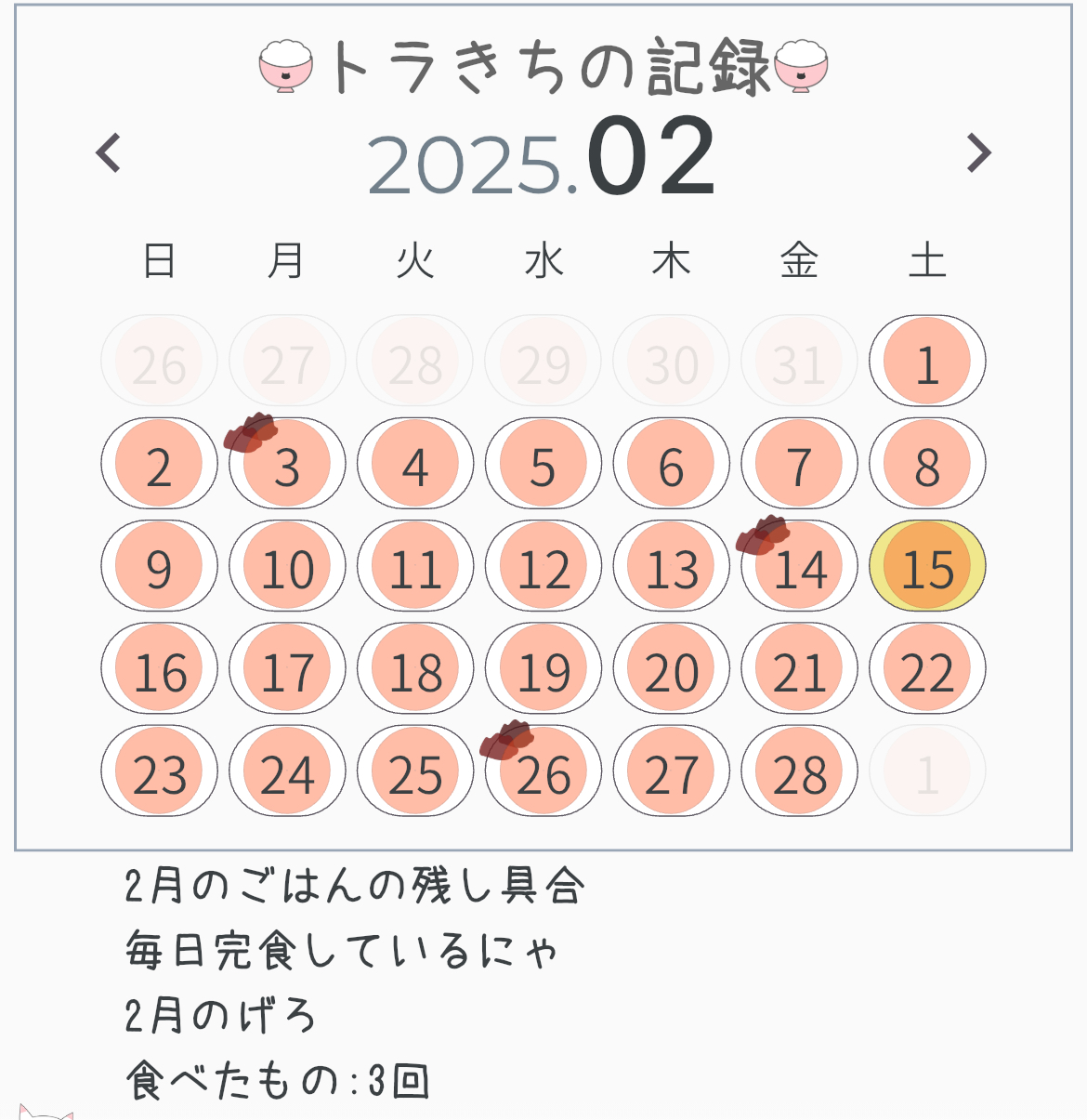Open the record for February 3

point(287,464)
